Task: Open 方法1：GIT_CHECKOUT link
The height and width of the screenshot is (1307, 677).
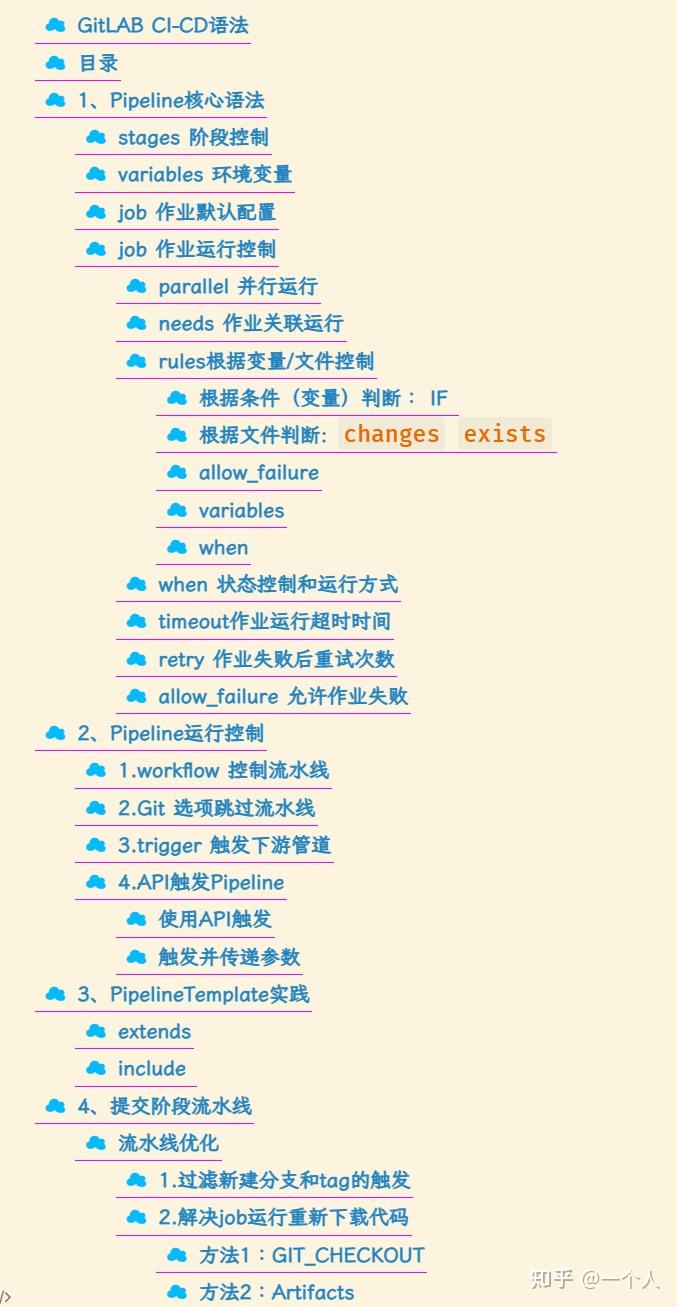Action: click(311, 1255)
